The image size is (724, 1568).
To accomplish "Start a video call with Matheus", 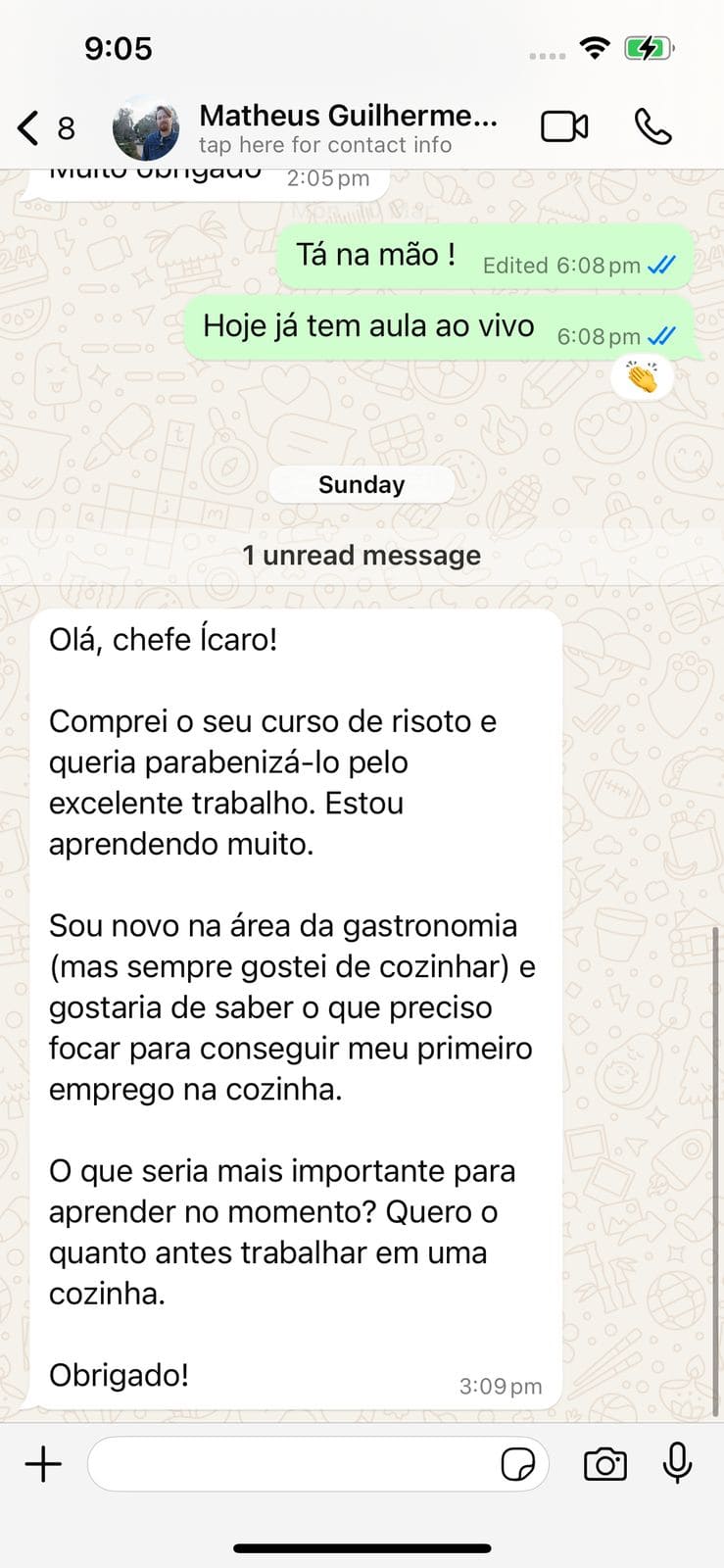I will coord(564,126).
